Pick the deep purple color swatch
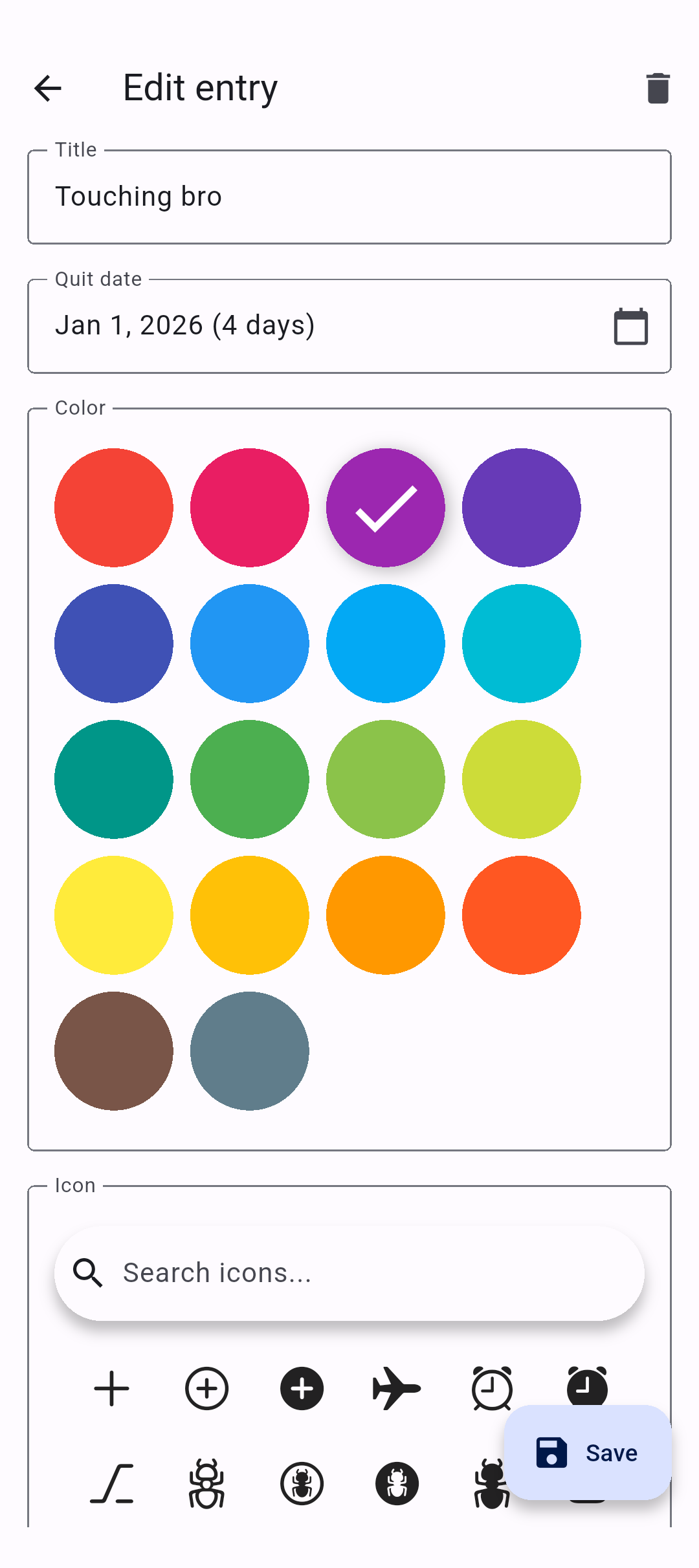The height and width of the screenshot is (1568, 699). pyautogui.click(x=522, y=508)
